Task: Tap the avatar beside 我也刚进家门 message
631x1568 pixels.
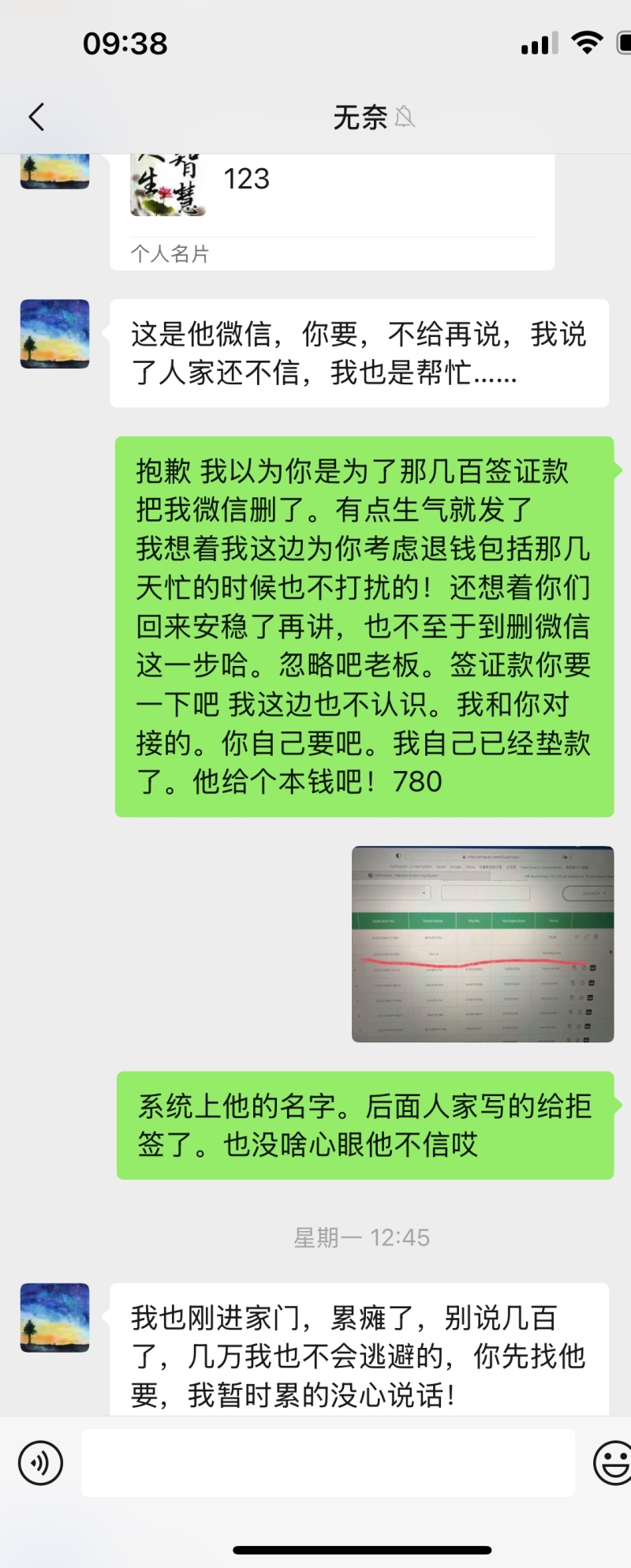Action: click(54, 1318)
